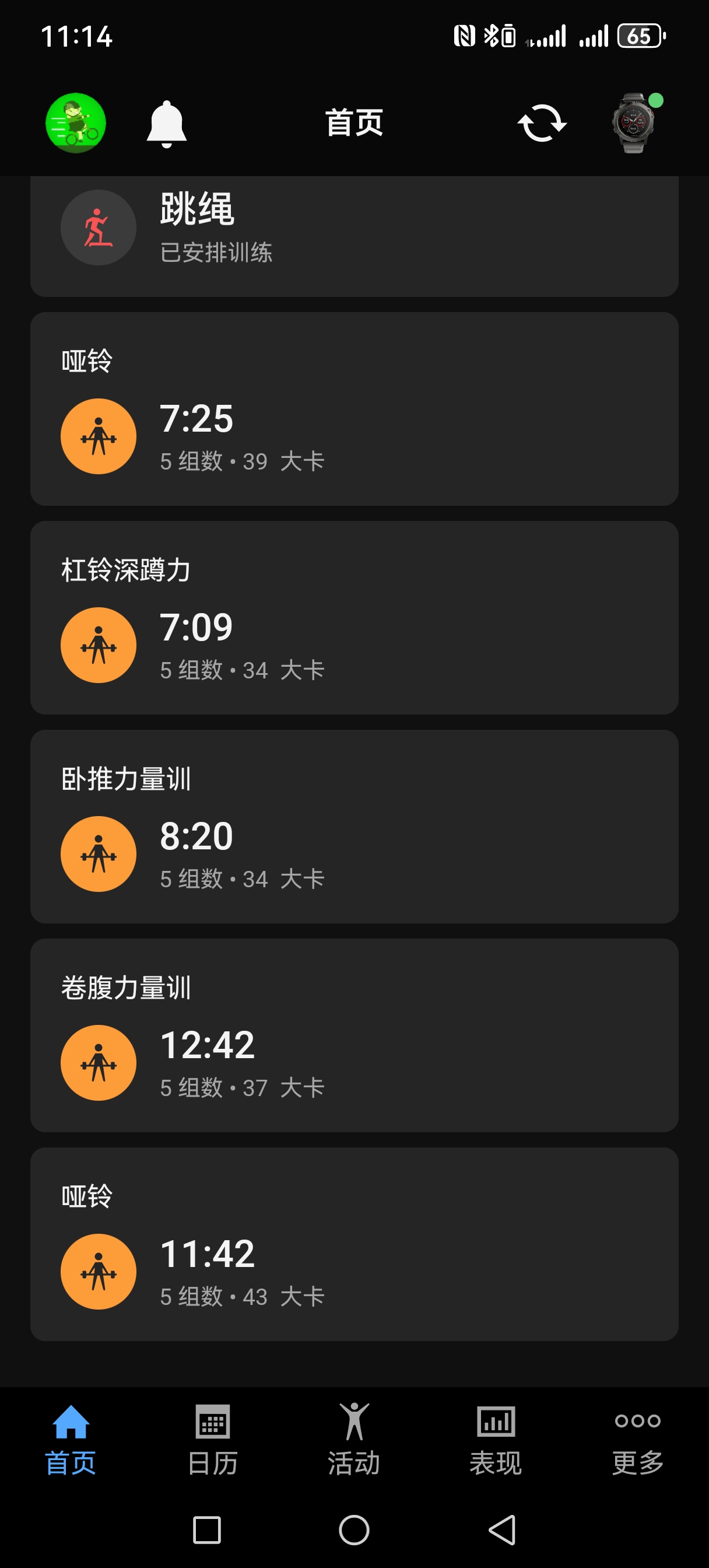Viewport: 709px width, 1568px height.
Task: Tap the strength icon on the 7:25 dumbbell workout
Action: pos(97,436)
